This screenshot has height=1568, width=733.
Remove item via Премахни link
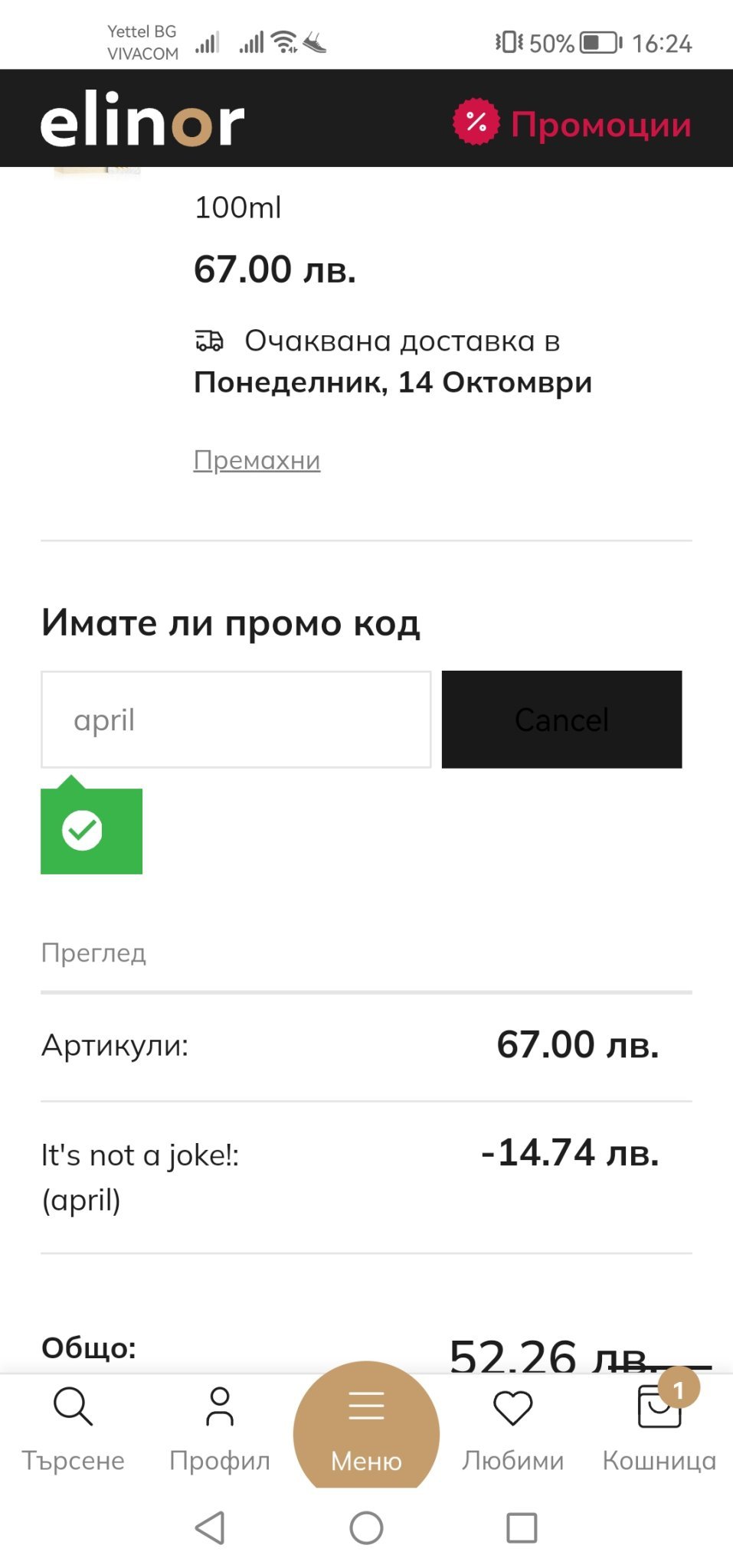pyautogui.click(x=257, y=460)
